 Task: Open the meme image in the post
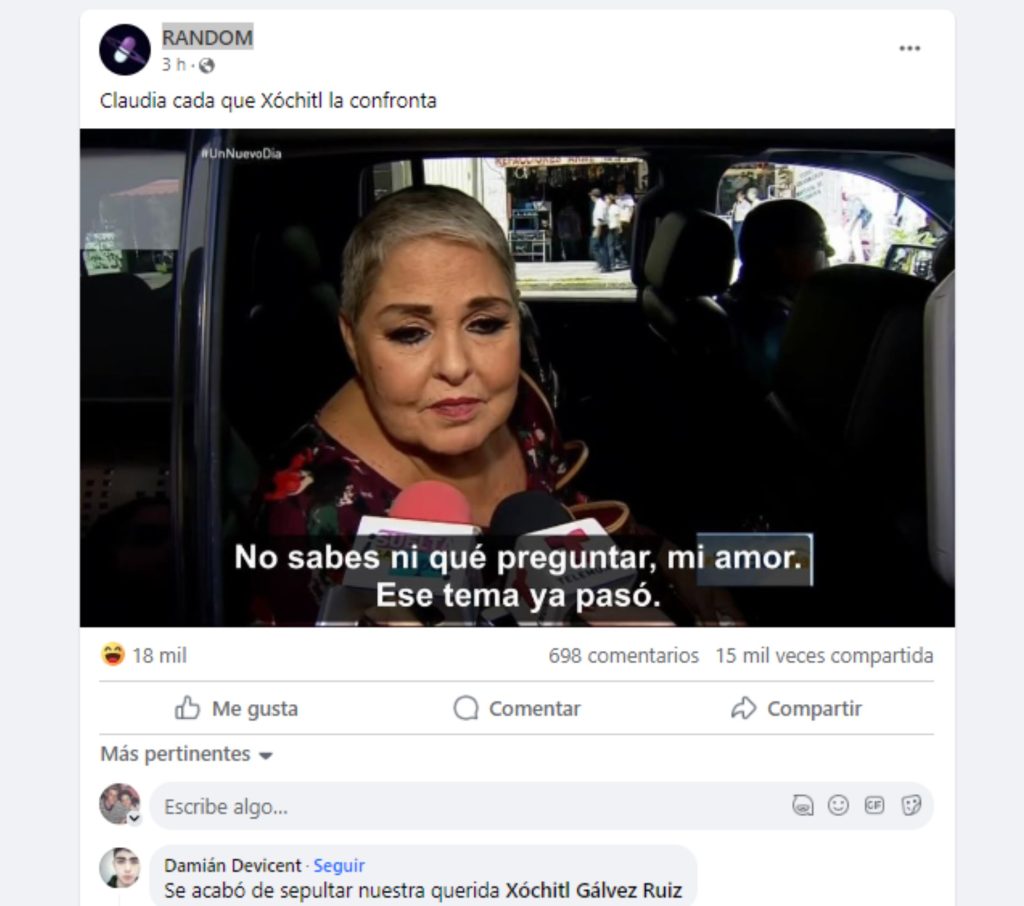(x=517, y=377)
